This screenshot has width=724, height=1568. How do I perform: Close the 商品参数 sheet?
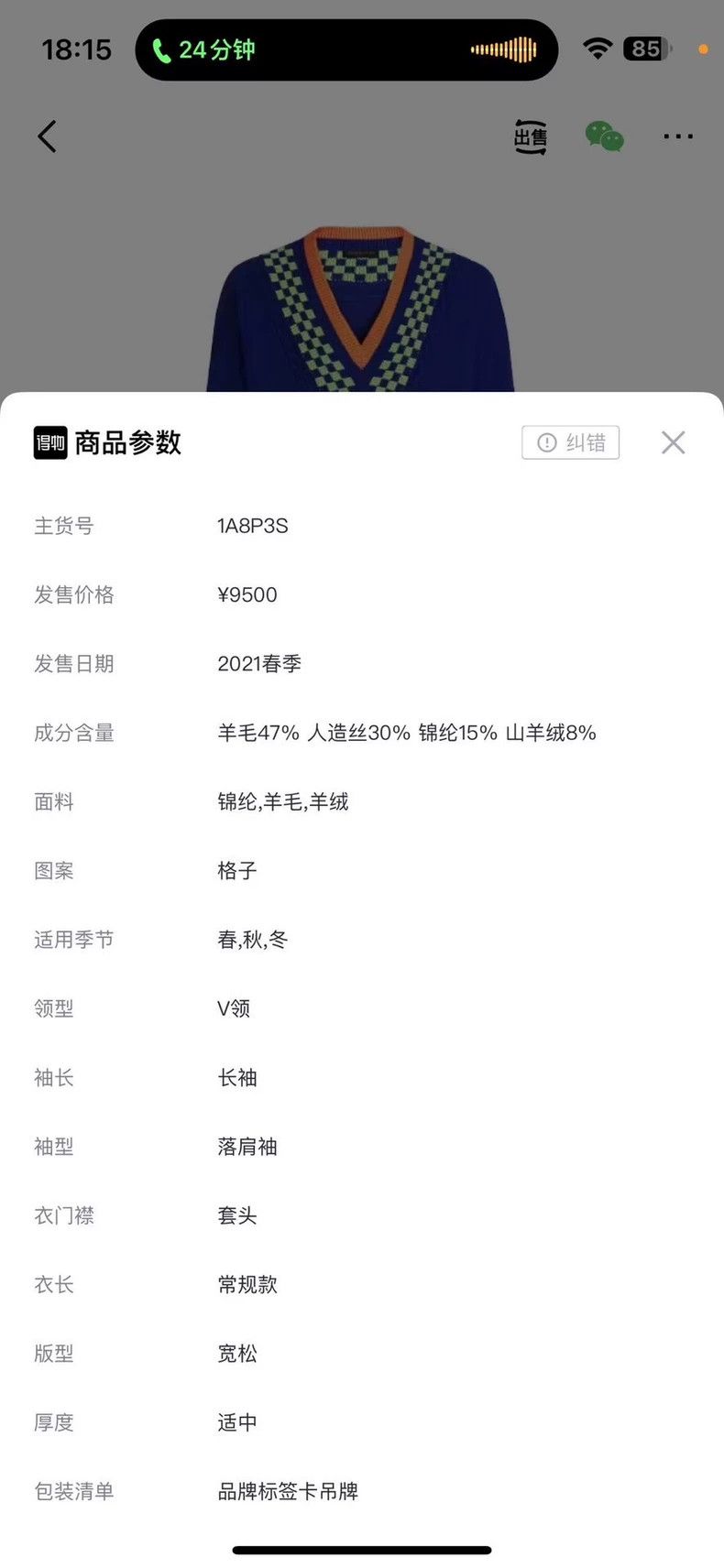pyautogui.click(x=673, y=442)
